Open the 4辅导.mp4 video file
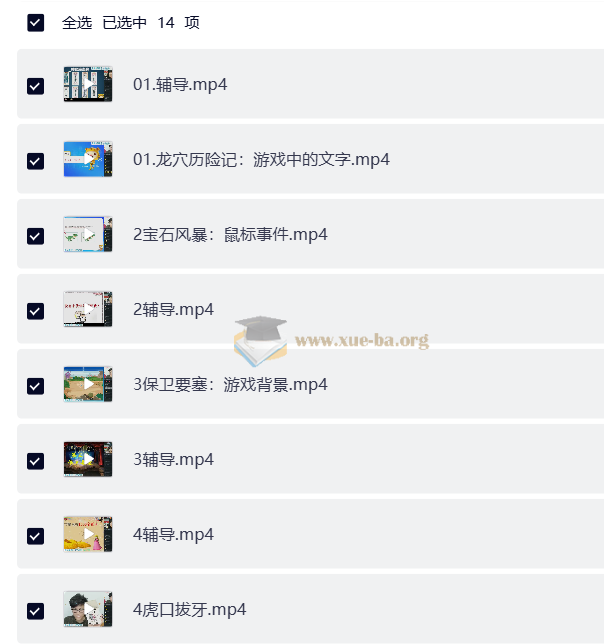The height and width of the screenshot is (644, 604). (173, 535)
